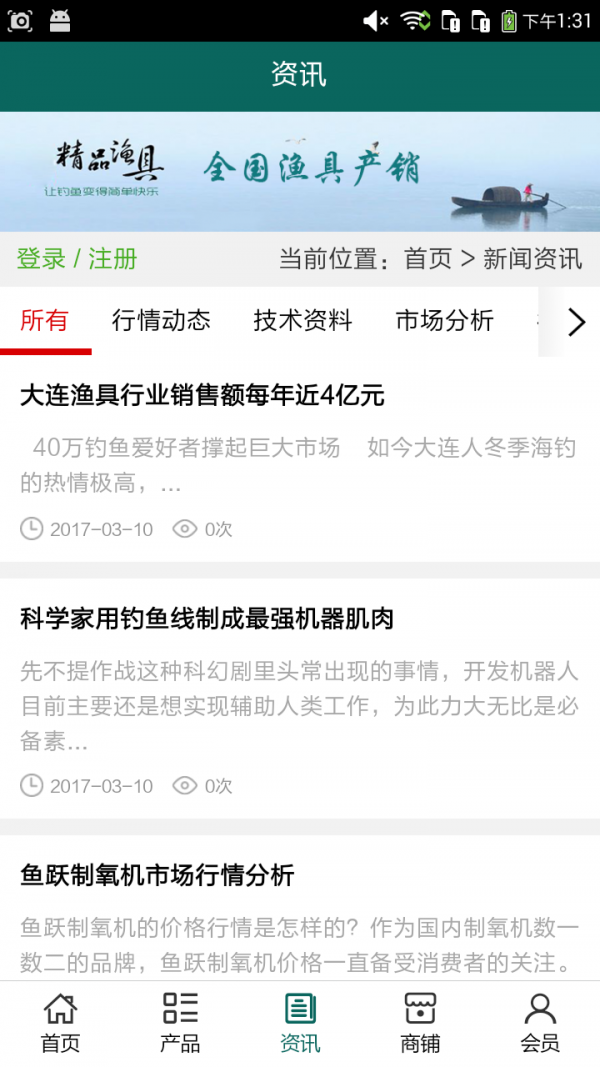Screen dimensions: 600x1067
Task: Open article 科学家用钓鱼线制成最强机器肌肉
Action: pyautogui.click(x=207, y=620)
